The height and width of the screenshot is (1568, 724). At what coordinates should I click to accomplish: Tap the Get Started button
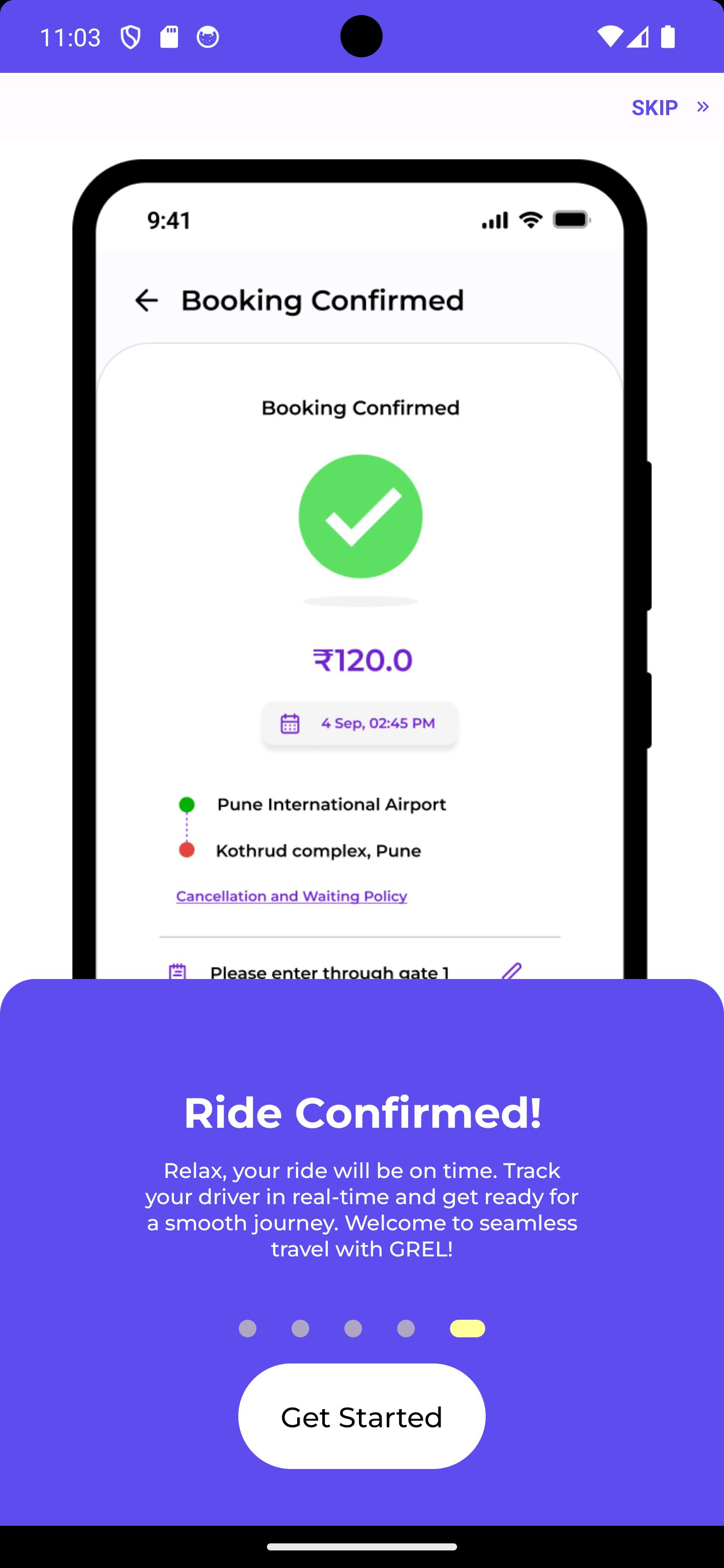click(x=361, y=1416)
